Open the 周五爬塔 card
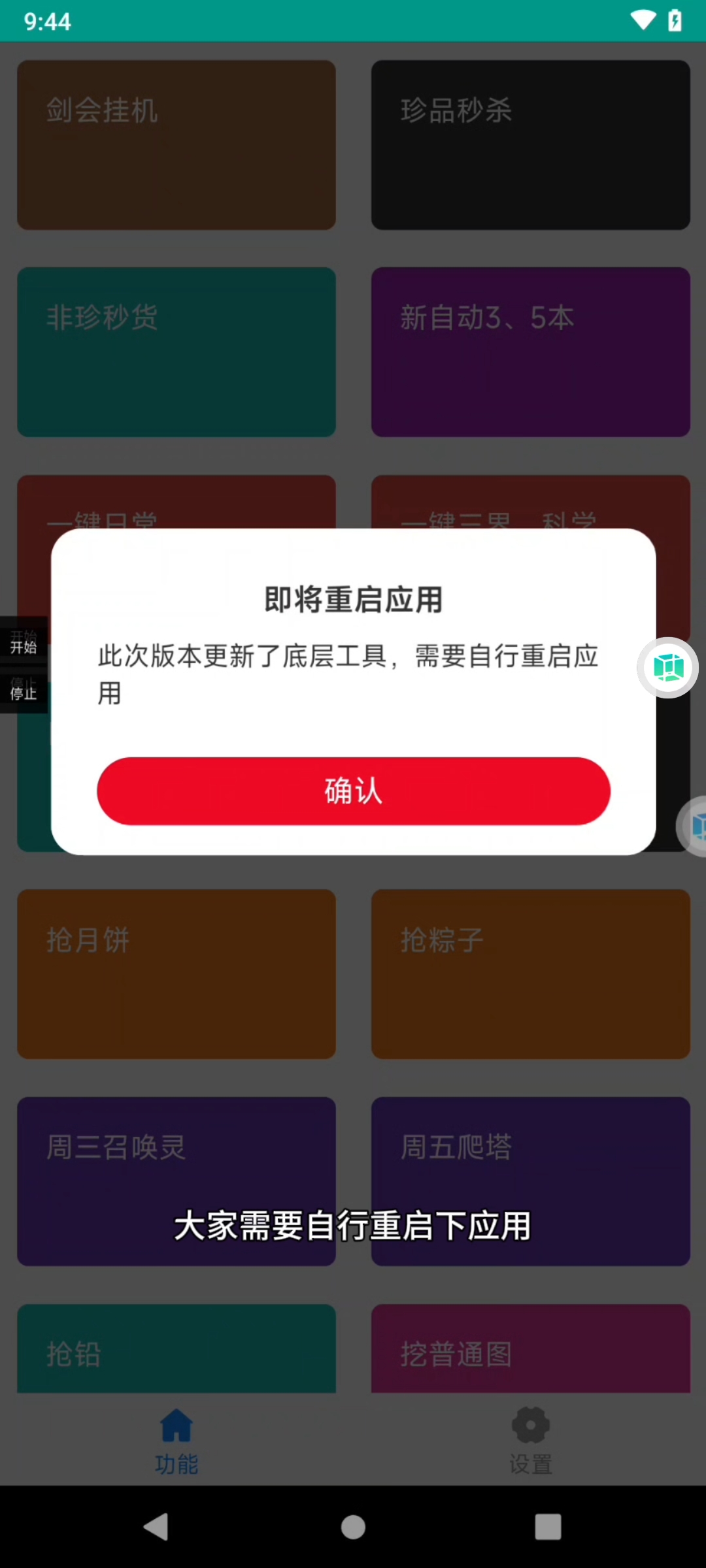 (531, 1181)
